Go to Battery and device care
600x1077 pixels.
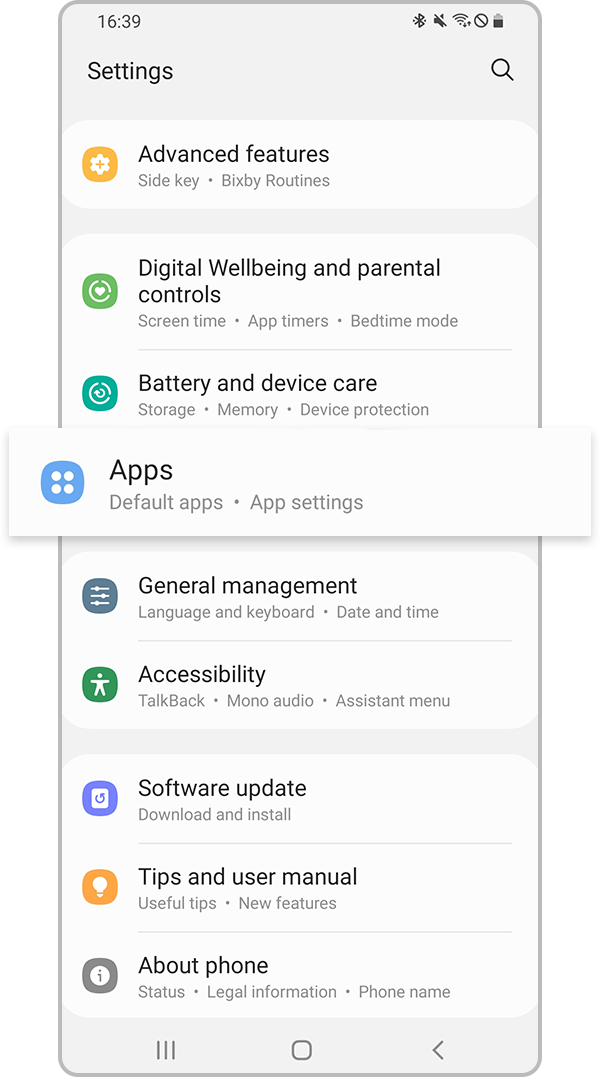point(300,394)
